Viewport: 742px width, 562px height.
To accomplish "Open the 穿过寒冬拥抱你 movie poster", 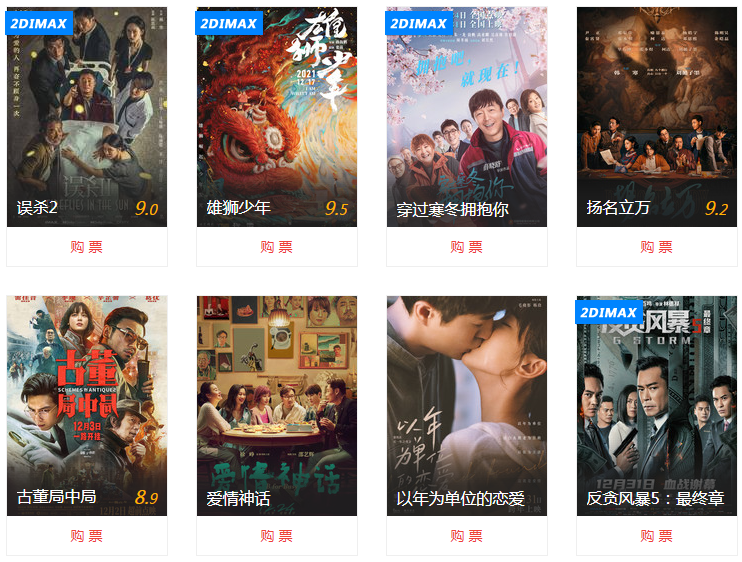I will click(x=467, y=115).
